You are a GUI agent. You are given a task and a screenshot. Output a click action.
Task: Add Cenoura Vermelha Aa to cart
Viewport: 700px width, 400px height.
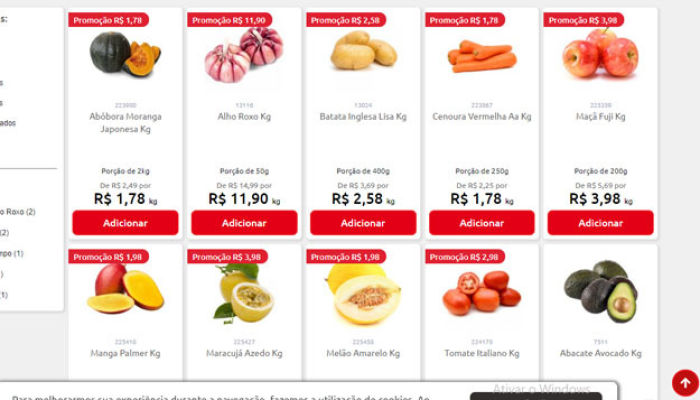[482, 223]
